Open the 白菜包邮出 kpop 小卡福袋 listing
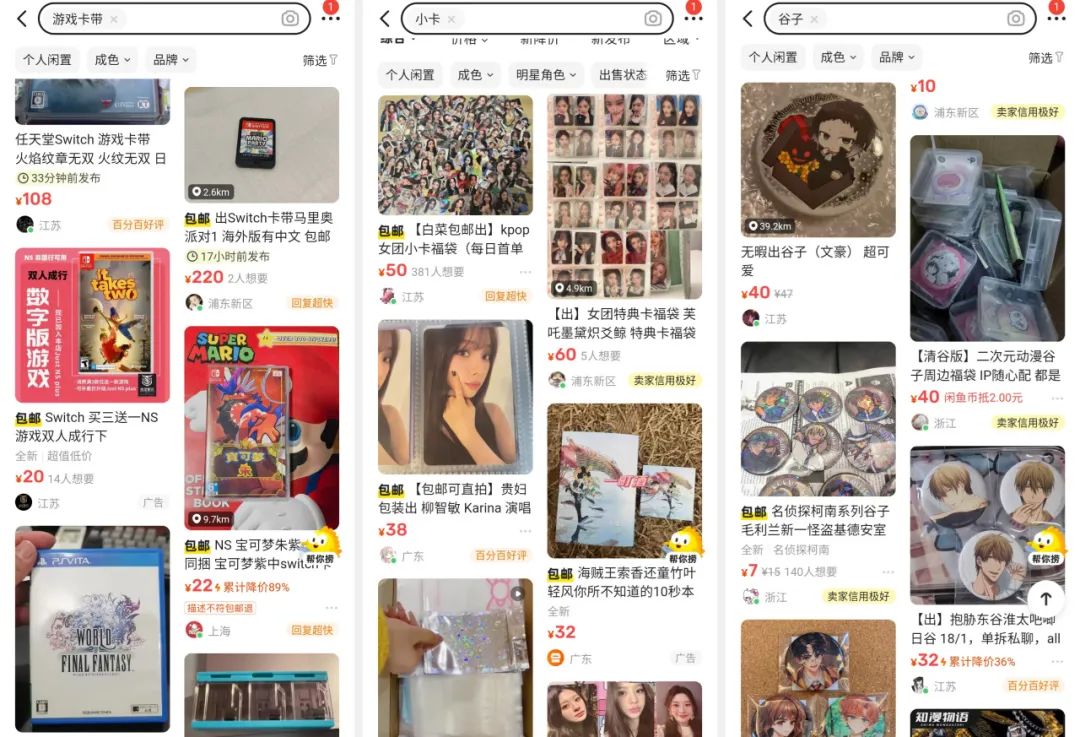 (x=455, y=155)
